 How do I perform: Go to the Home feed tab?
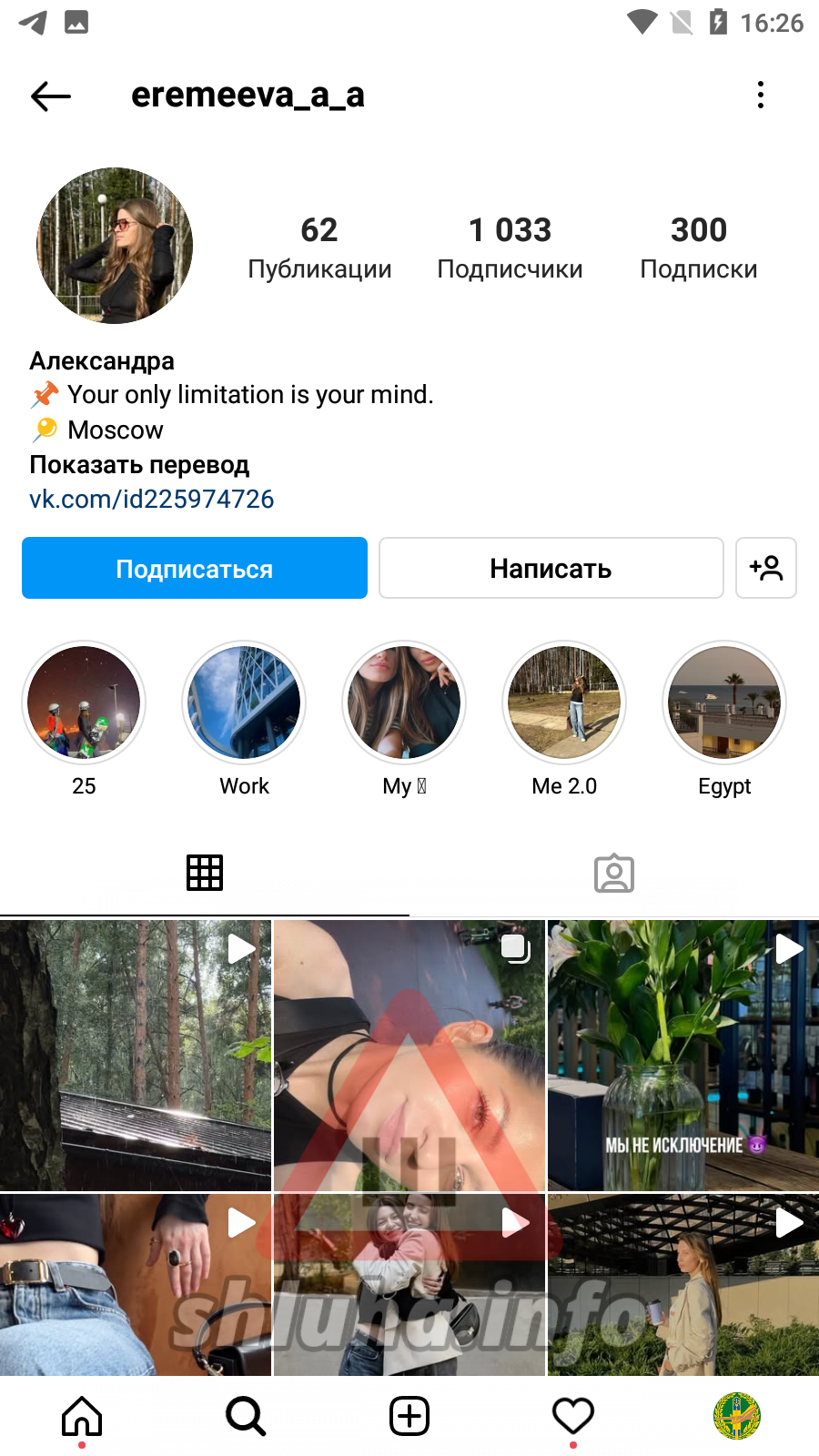tap(82, 1416)
